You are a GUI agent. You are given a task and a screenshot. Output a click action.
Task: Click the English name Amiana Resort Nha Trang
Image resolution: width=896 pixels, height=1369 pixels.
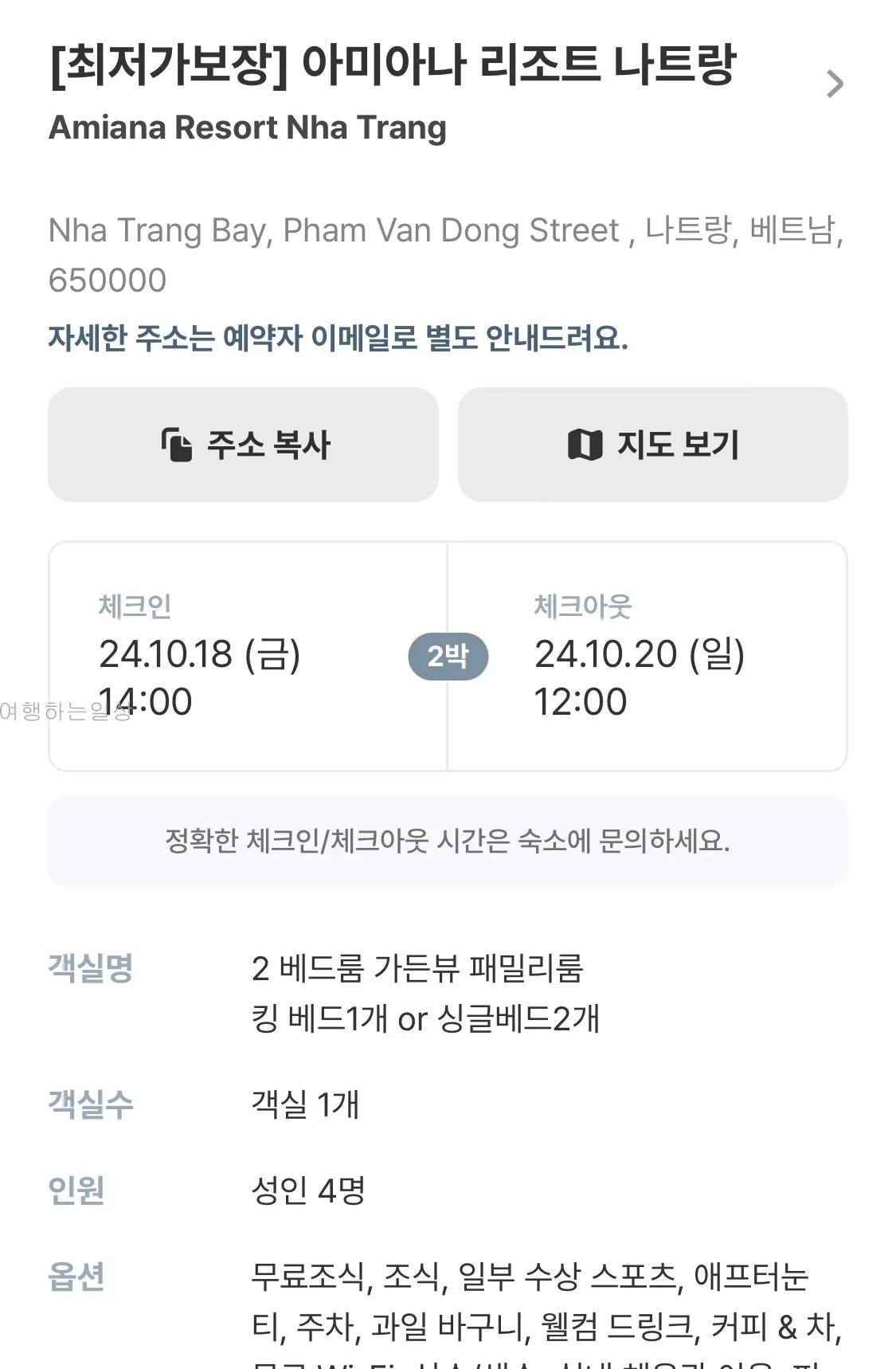[x=248, y=128]
